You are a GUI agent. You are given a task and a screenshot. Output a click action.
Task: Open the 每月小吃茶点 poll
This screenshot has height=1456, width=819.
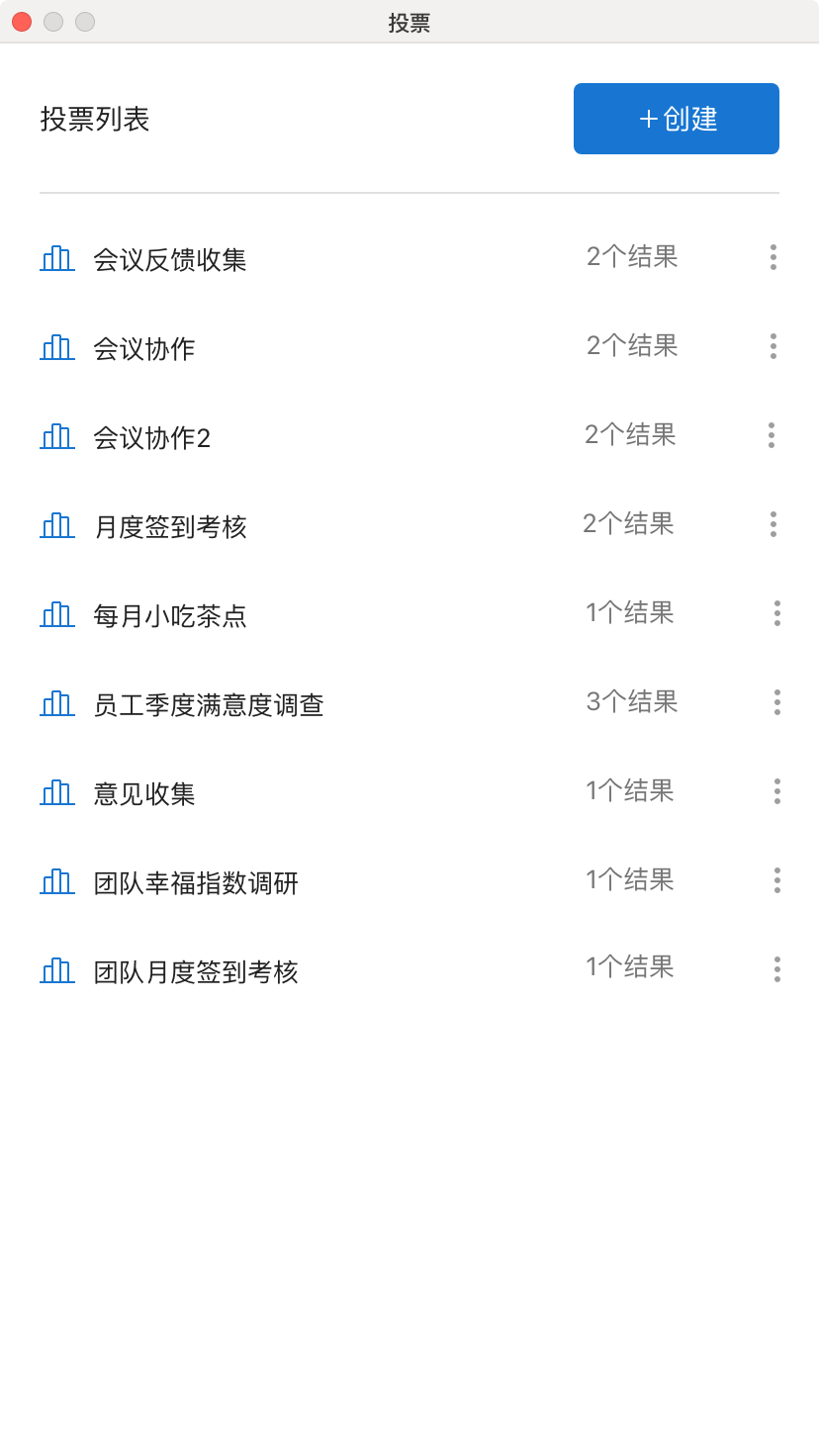click(170, 615)
